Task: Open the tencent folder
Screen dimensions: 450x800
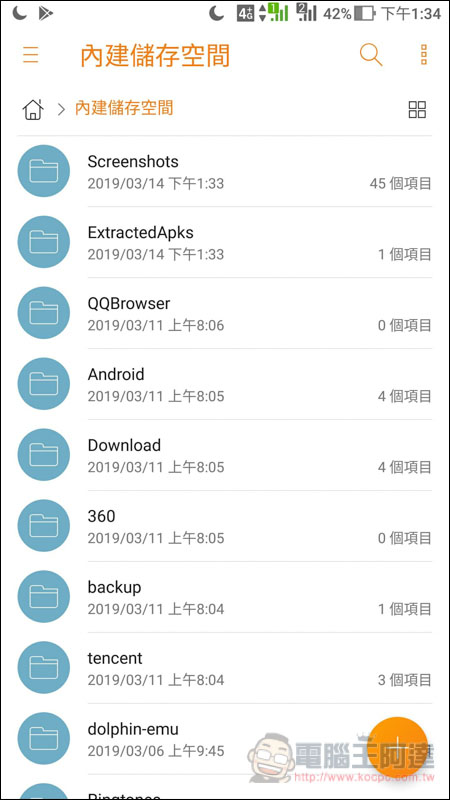Action: point(225,668)
